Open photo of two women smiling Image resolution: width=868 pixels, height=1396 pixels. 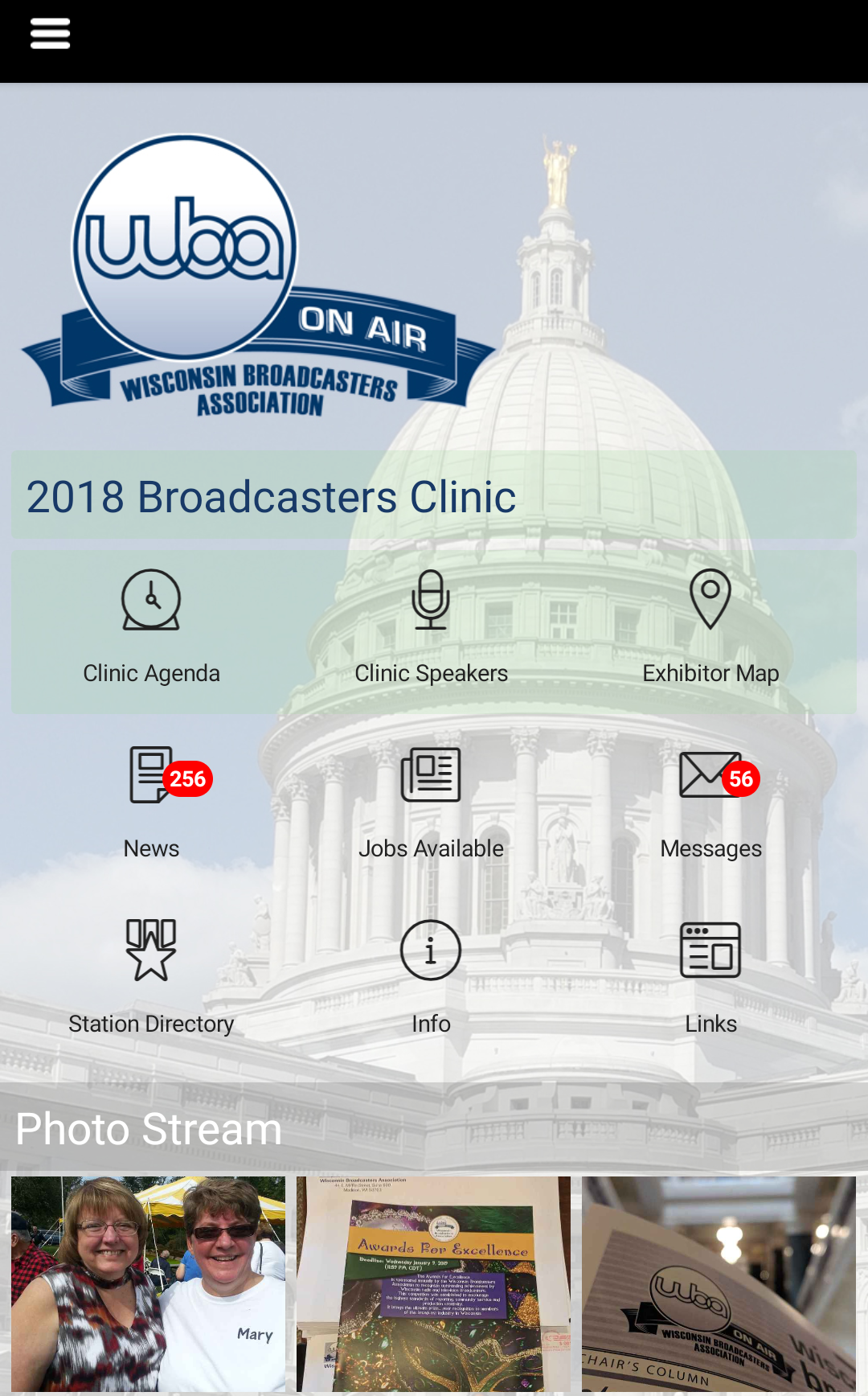coord(148,1283)
